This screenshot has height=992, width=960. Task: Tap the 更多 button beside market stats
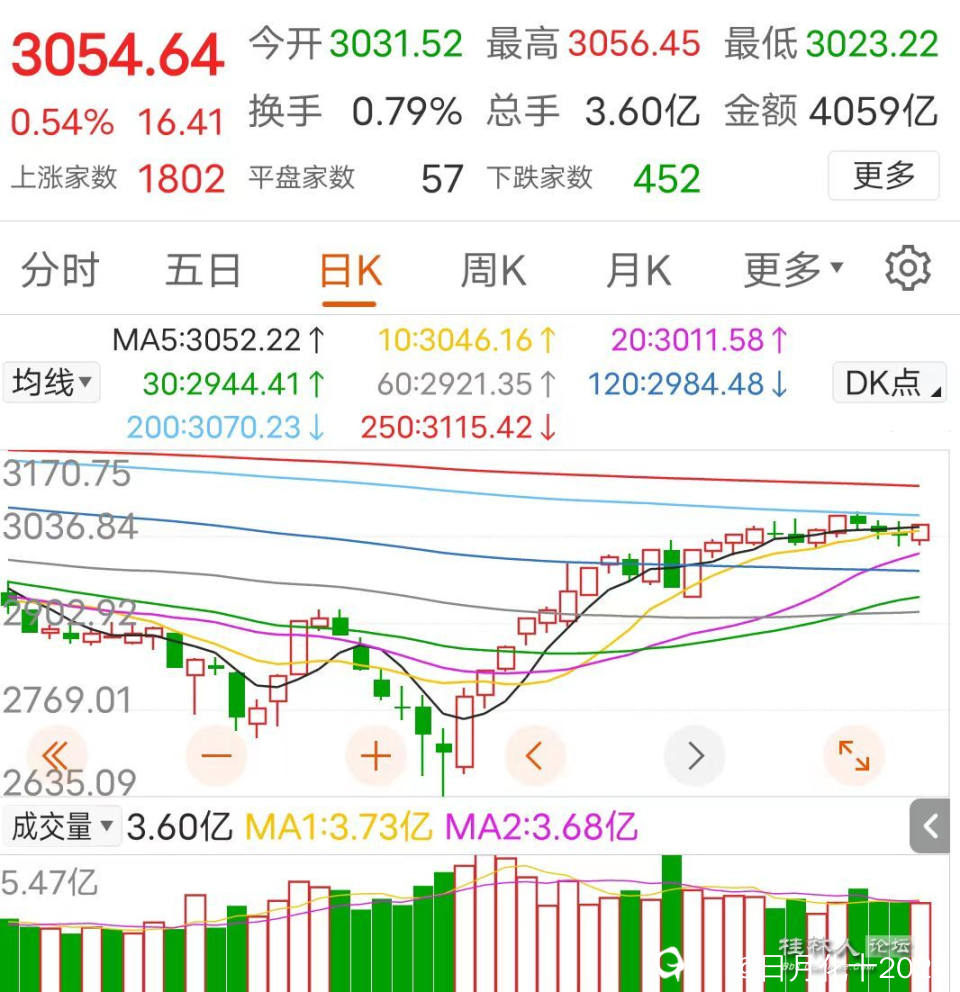(883, 176)
